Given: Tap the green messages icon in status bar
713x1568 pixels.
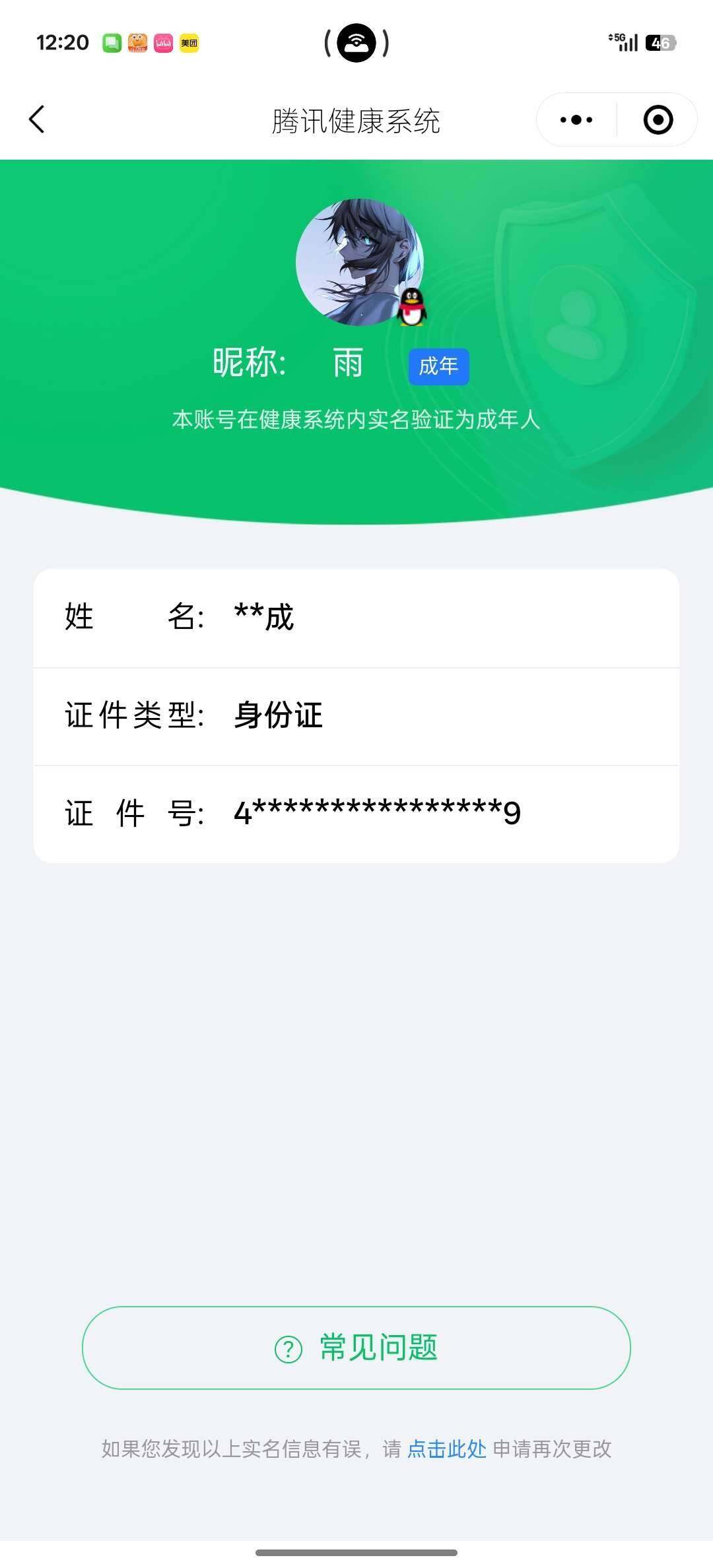Looking at the screenshot, I should click(111, 42).
